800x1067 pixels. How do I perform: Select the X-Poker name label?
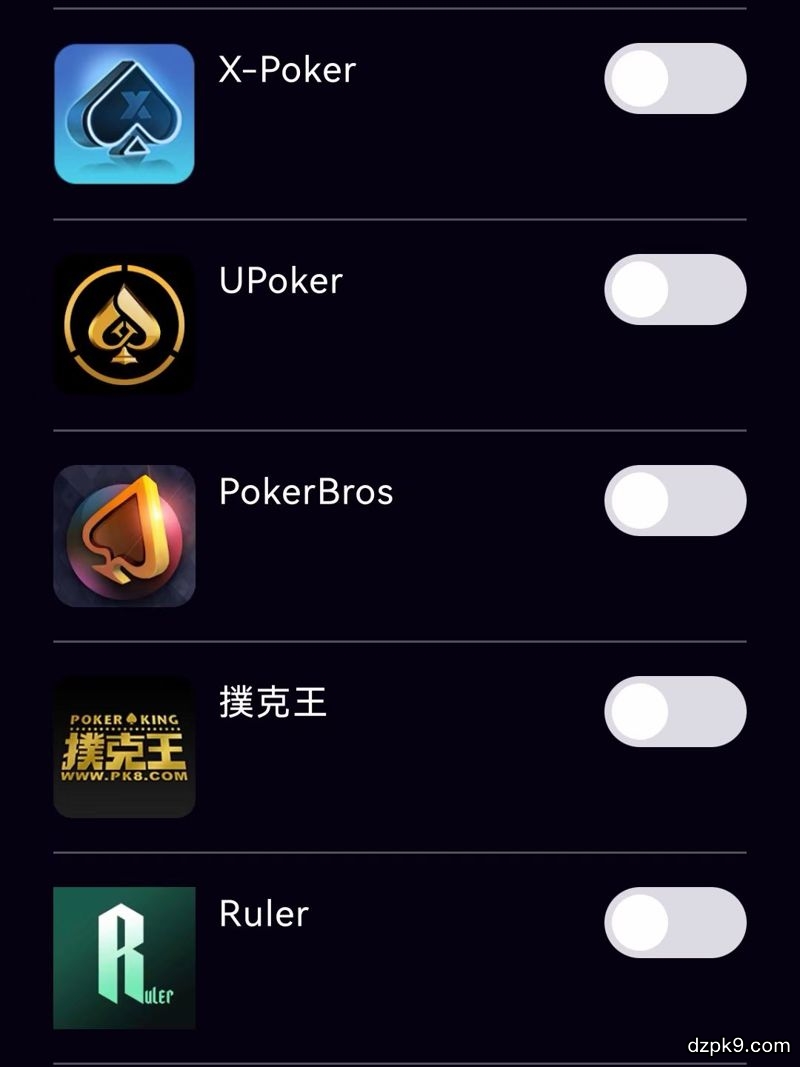pos(287,70)
